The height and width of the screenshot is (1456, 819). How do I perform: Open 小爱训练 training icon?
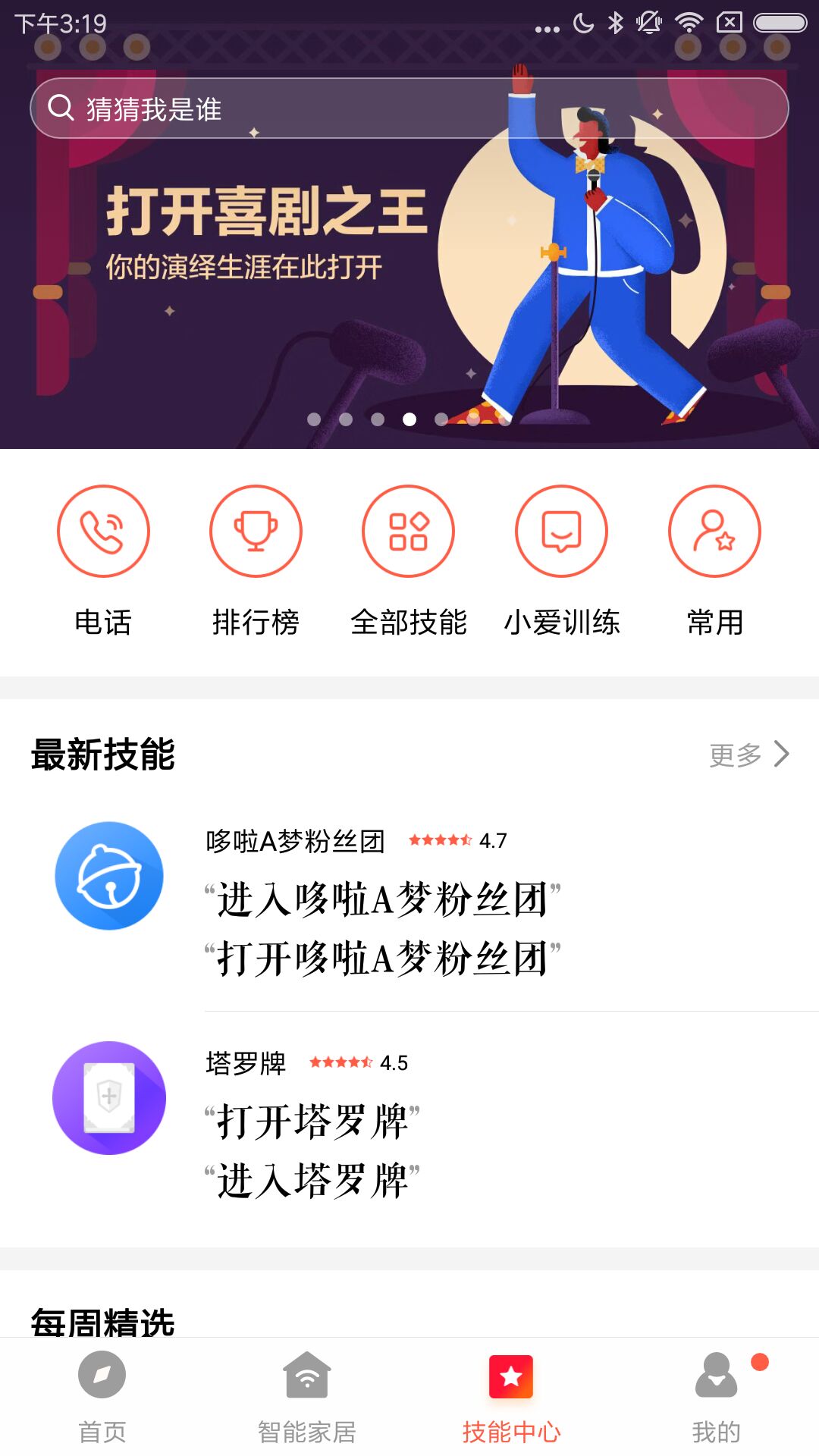[561, 531]
